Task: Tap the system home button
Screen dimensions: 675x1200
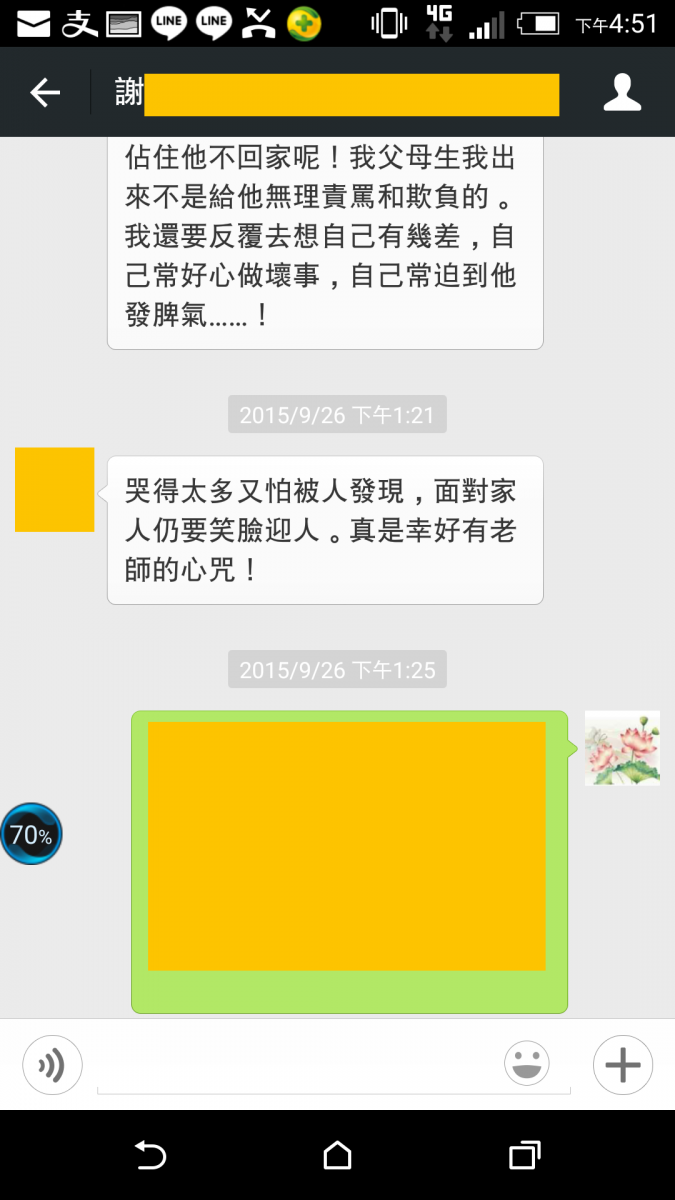Action: pos(338,1156)
